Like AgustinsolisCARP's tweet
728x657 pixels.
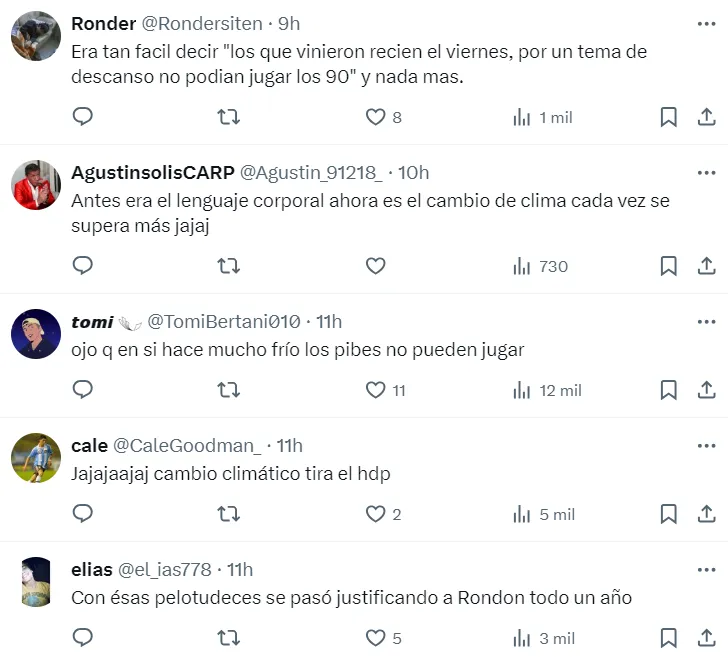[375, 266]
